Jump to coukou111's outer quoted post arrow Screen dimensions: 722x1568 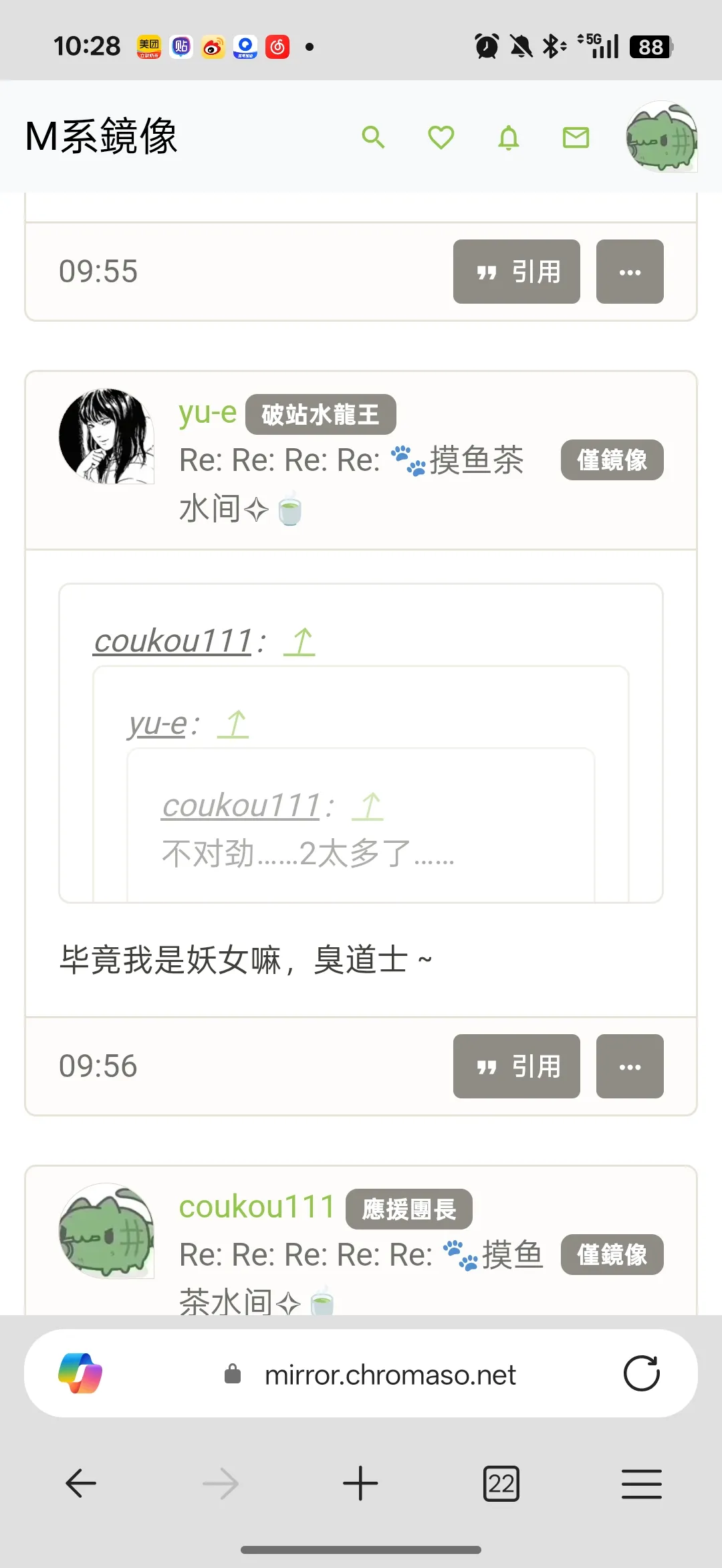click(x=300, y=642)
